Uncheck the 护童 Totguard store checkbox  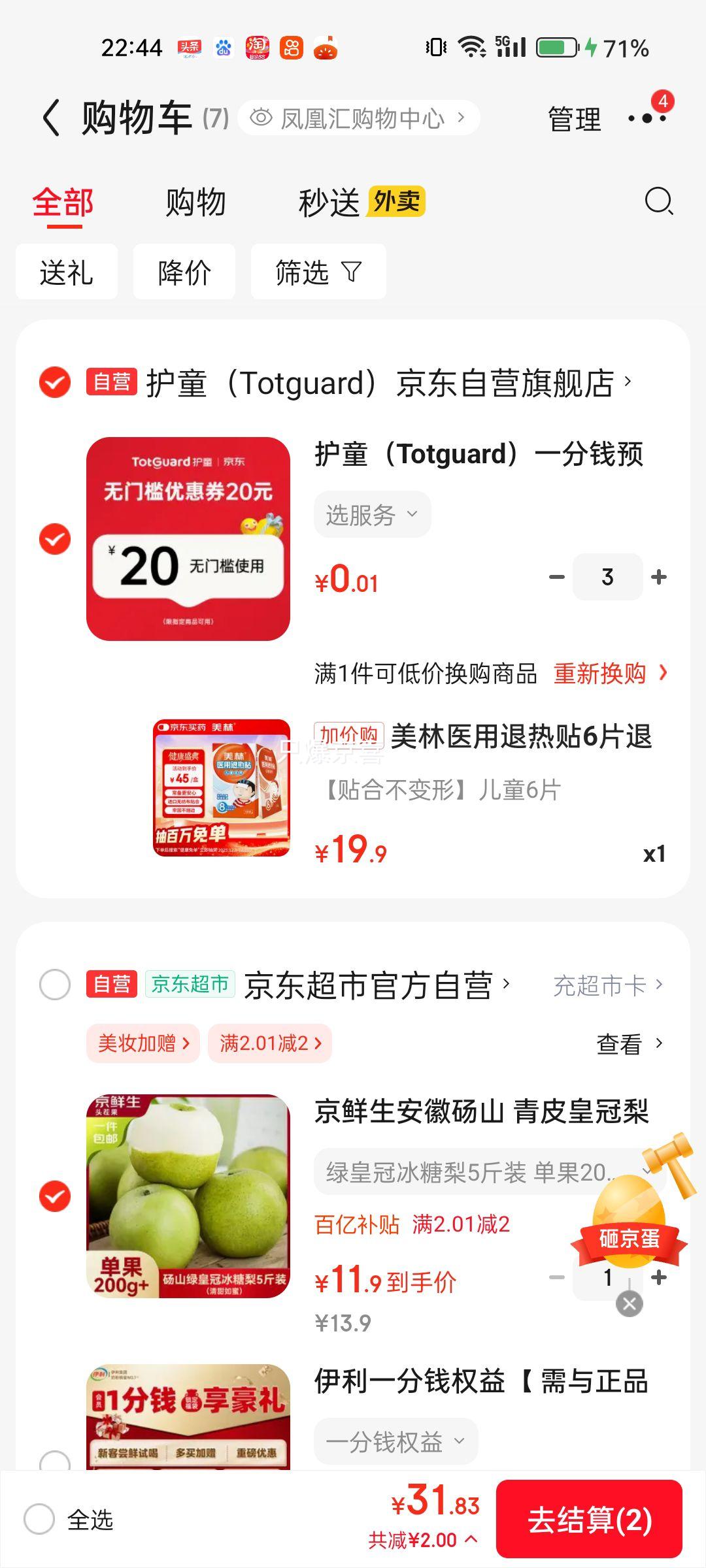pyautogui.click(x=55, y=382)
